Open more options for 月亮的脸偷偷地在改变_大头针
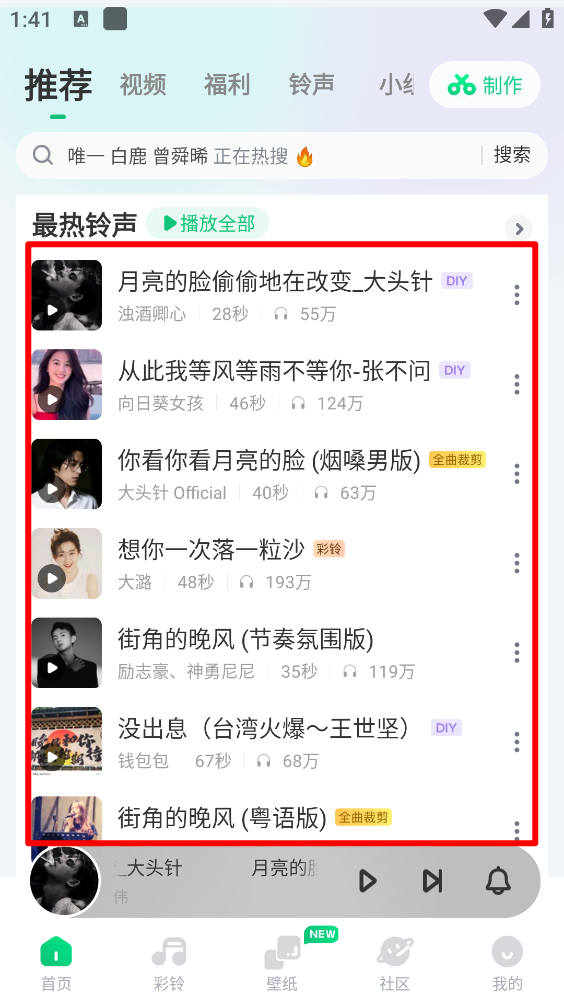Image resolution: width=564 pixels, height=1004 pixels. (x=517, y=295)
